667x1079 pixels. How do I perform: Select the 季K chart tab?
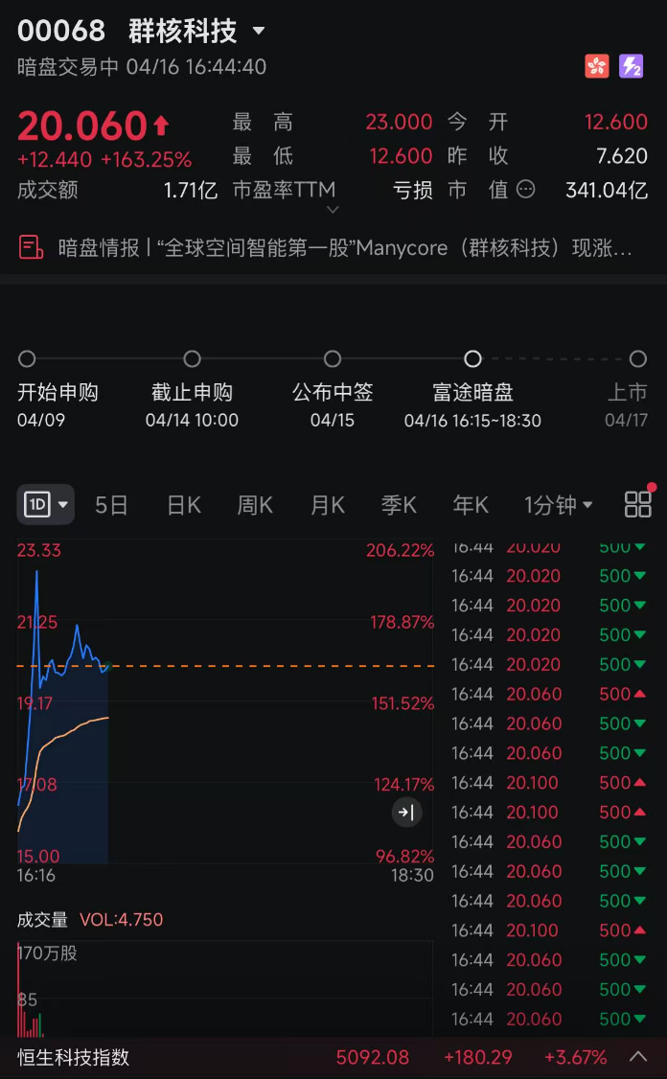click(398, 505)
